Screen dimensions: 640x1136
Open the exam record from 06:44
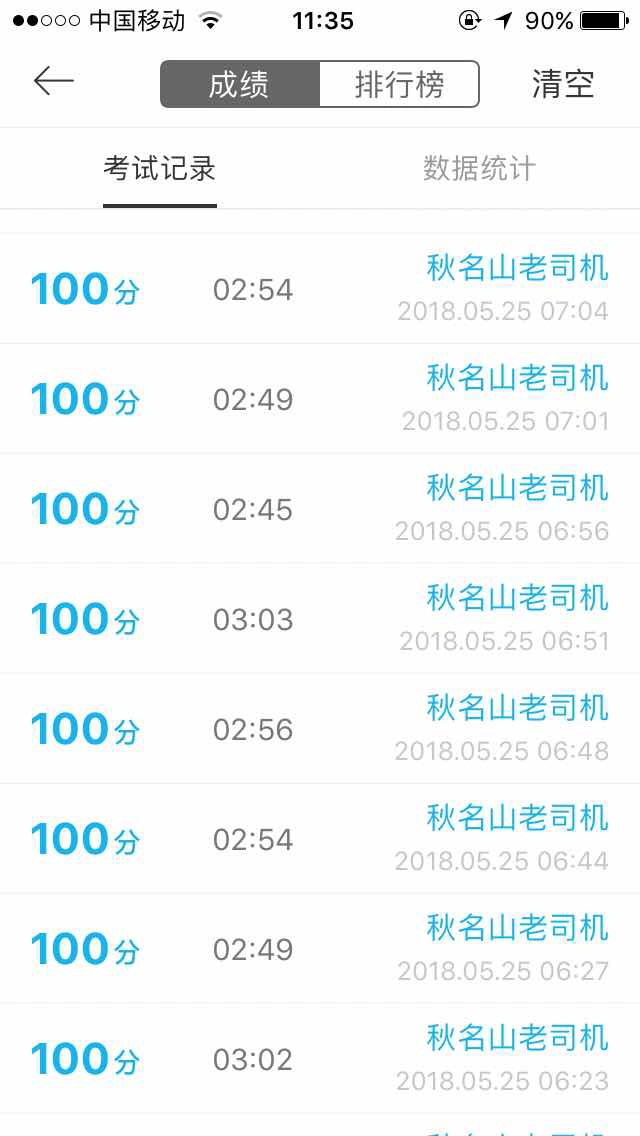click(320, 839)
